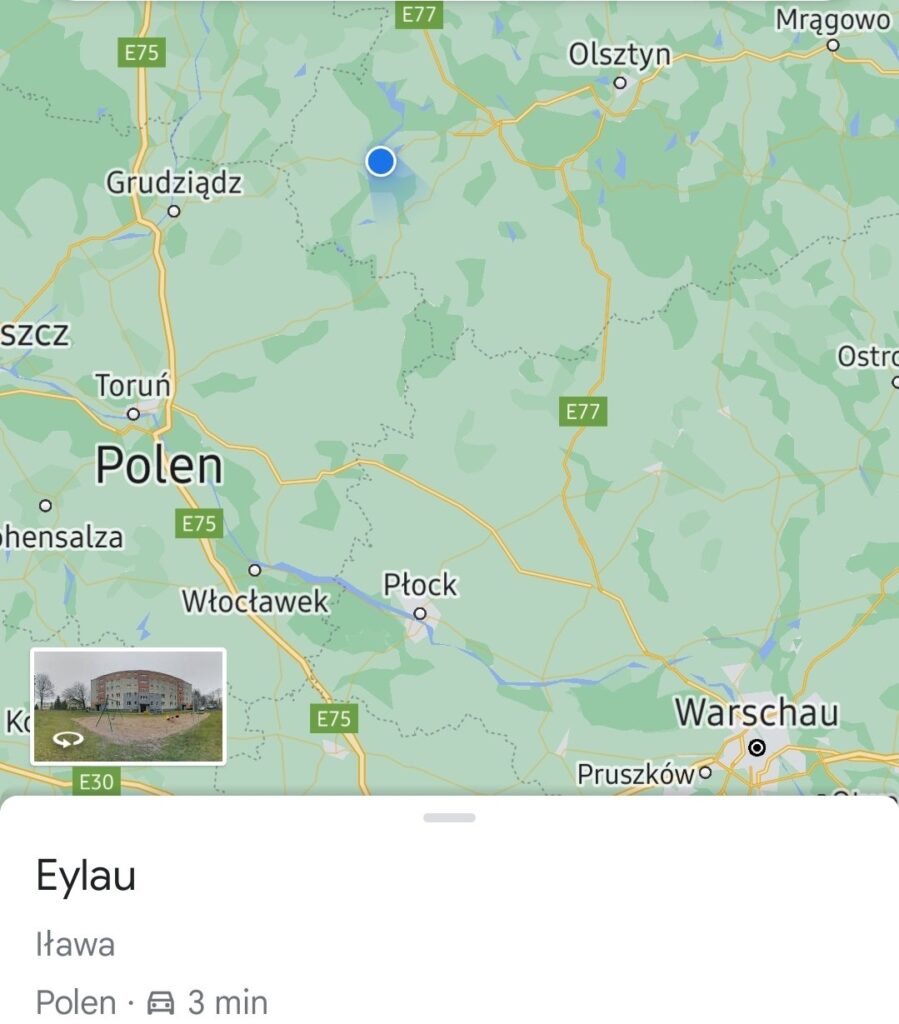899x1024 pixels.
Task: Open the Street View thumbnail of Eylau
Action: coord(128,706)
